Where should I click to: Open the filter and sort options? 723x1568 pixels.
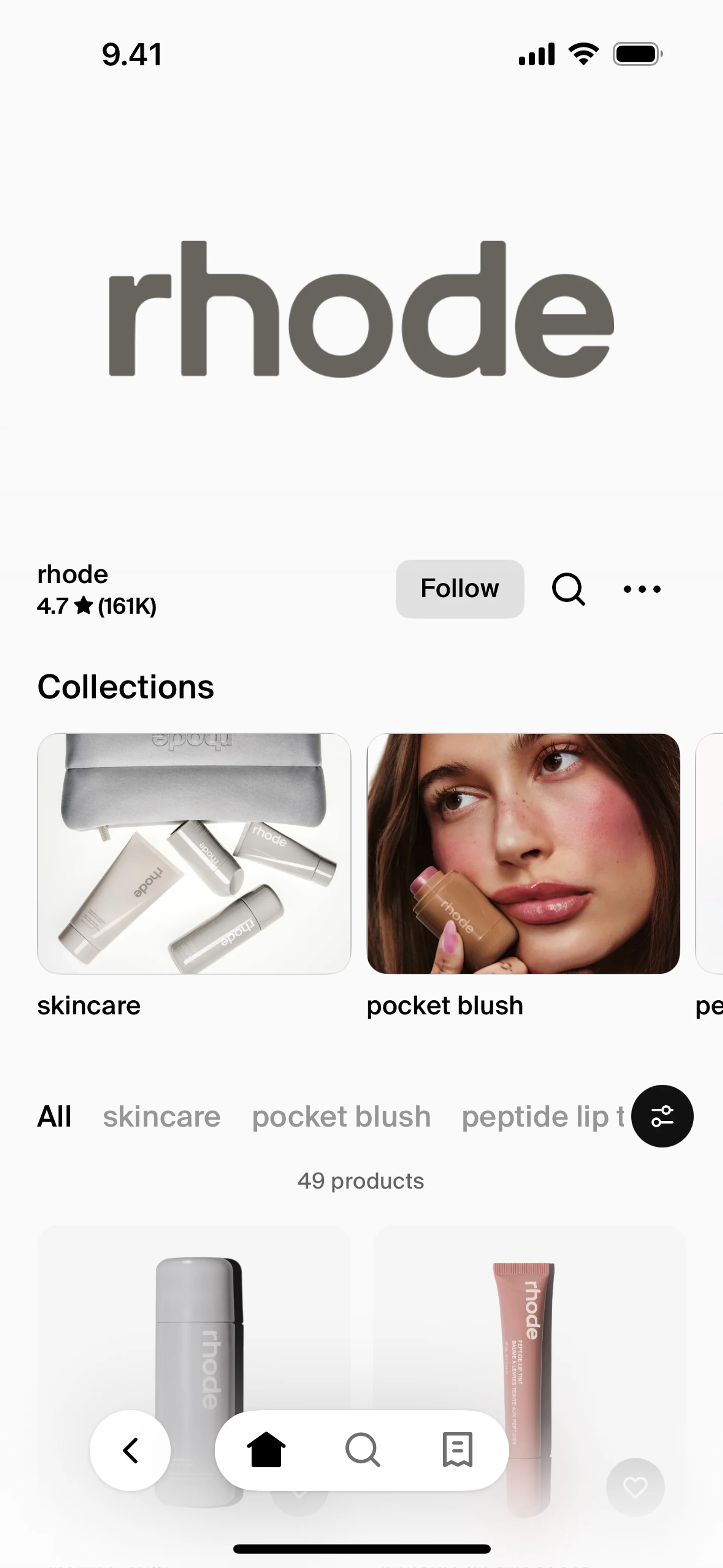click(x=662, y=1116)
